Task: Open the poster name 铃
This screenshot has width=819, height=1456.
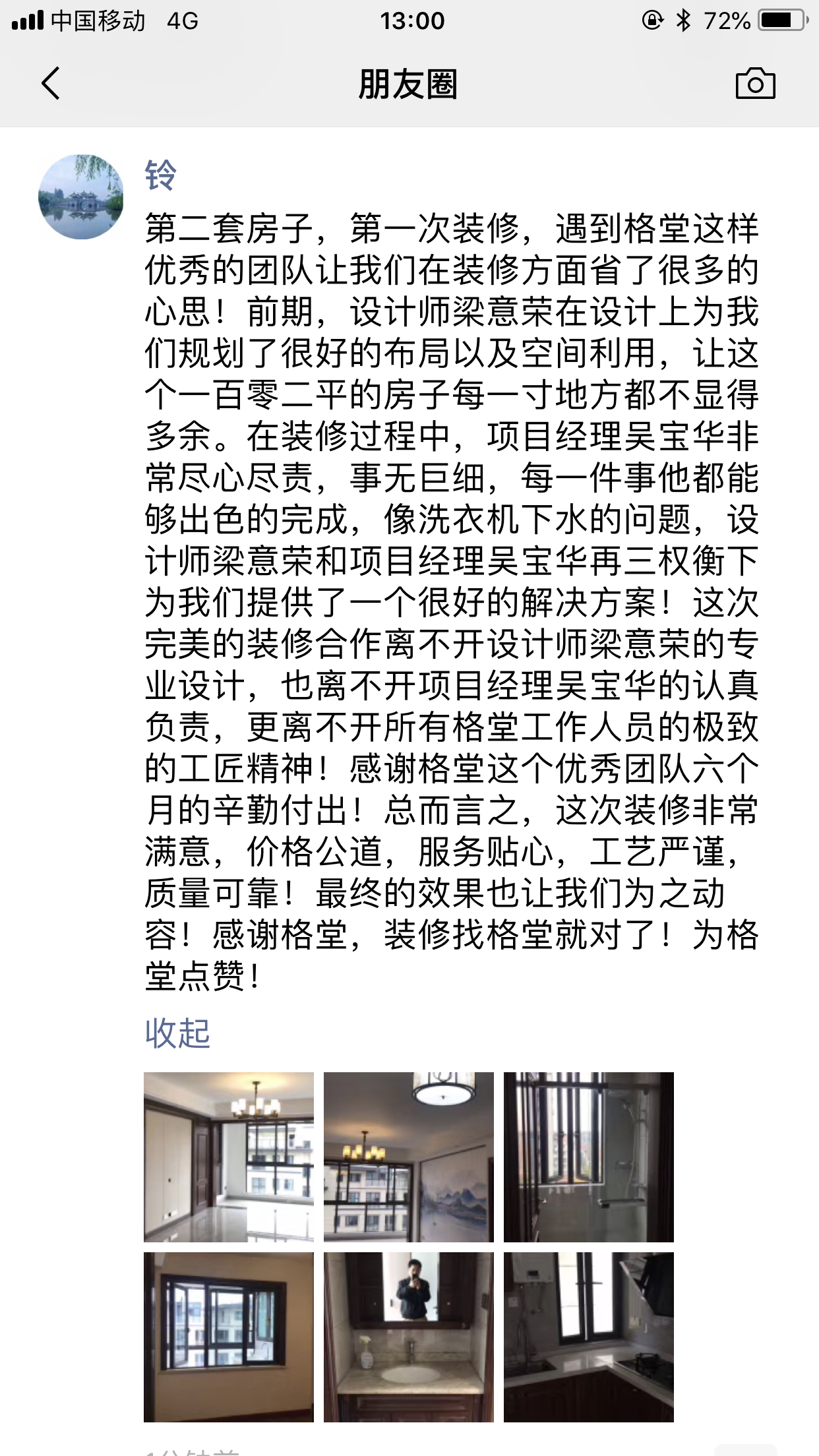Action: [x=161, y=175]
